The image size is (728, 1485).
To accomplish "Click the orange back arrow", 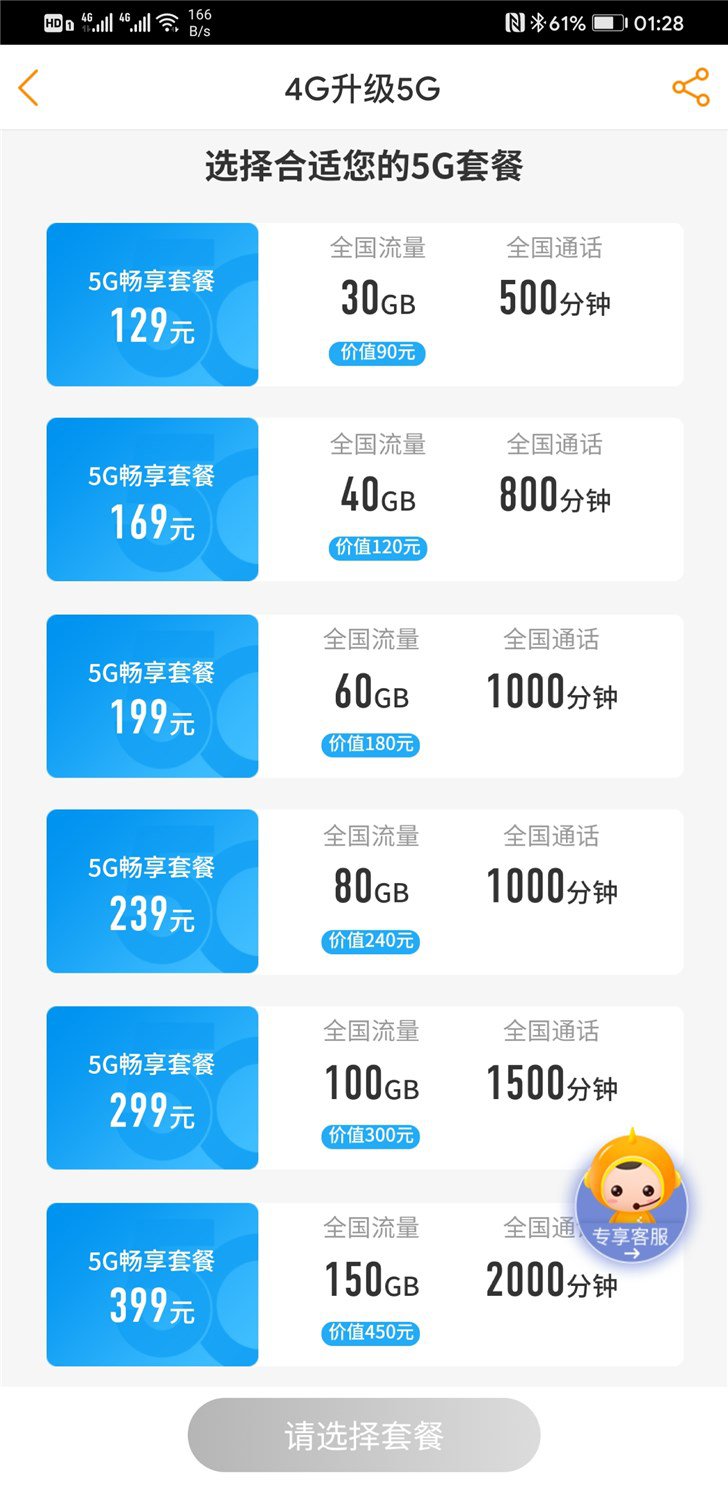I will tap(28, 88).
